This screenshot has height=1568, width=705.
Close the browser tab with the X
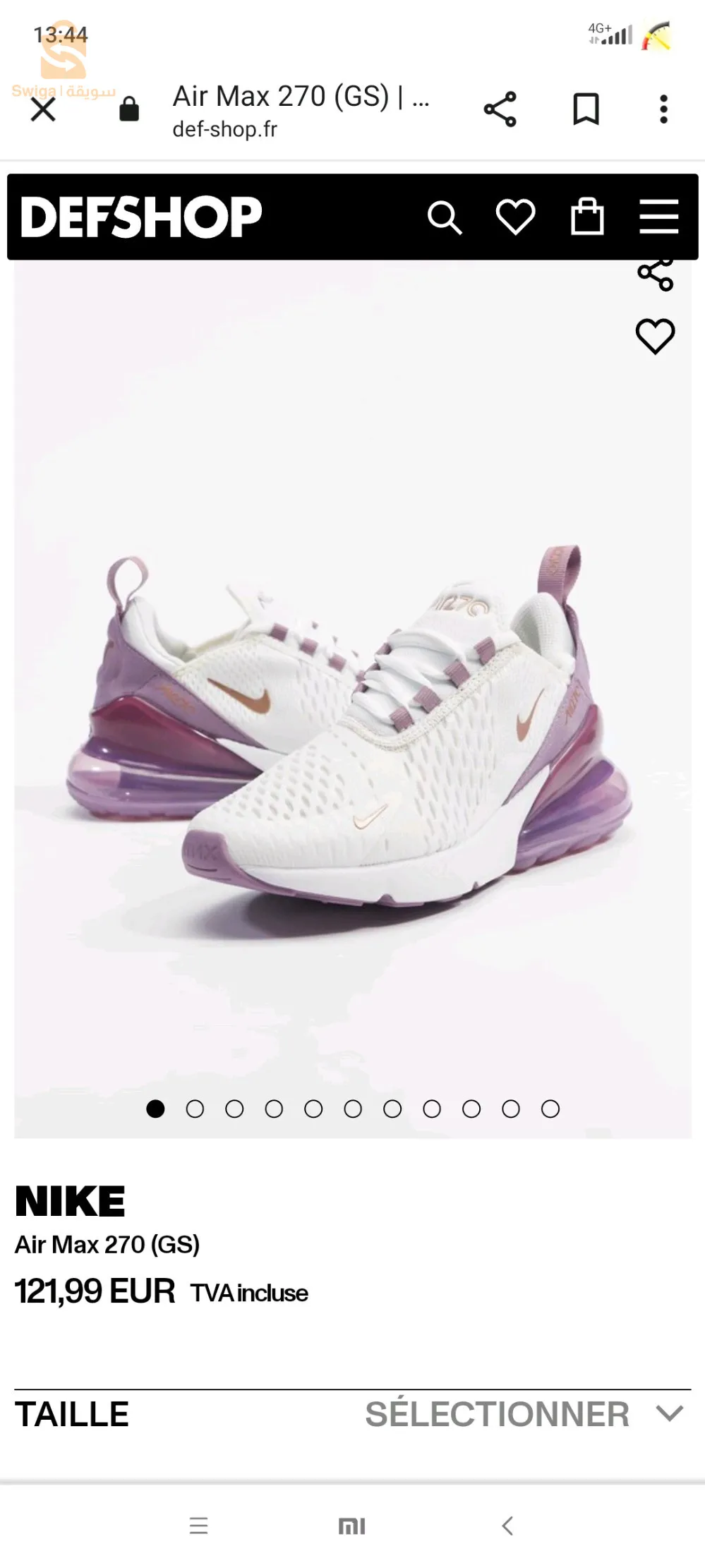pyautogui.click(x=43, y=109)
